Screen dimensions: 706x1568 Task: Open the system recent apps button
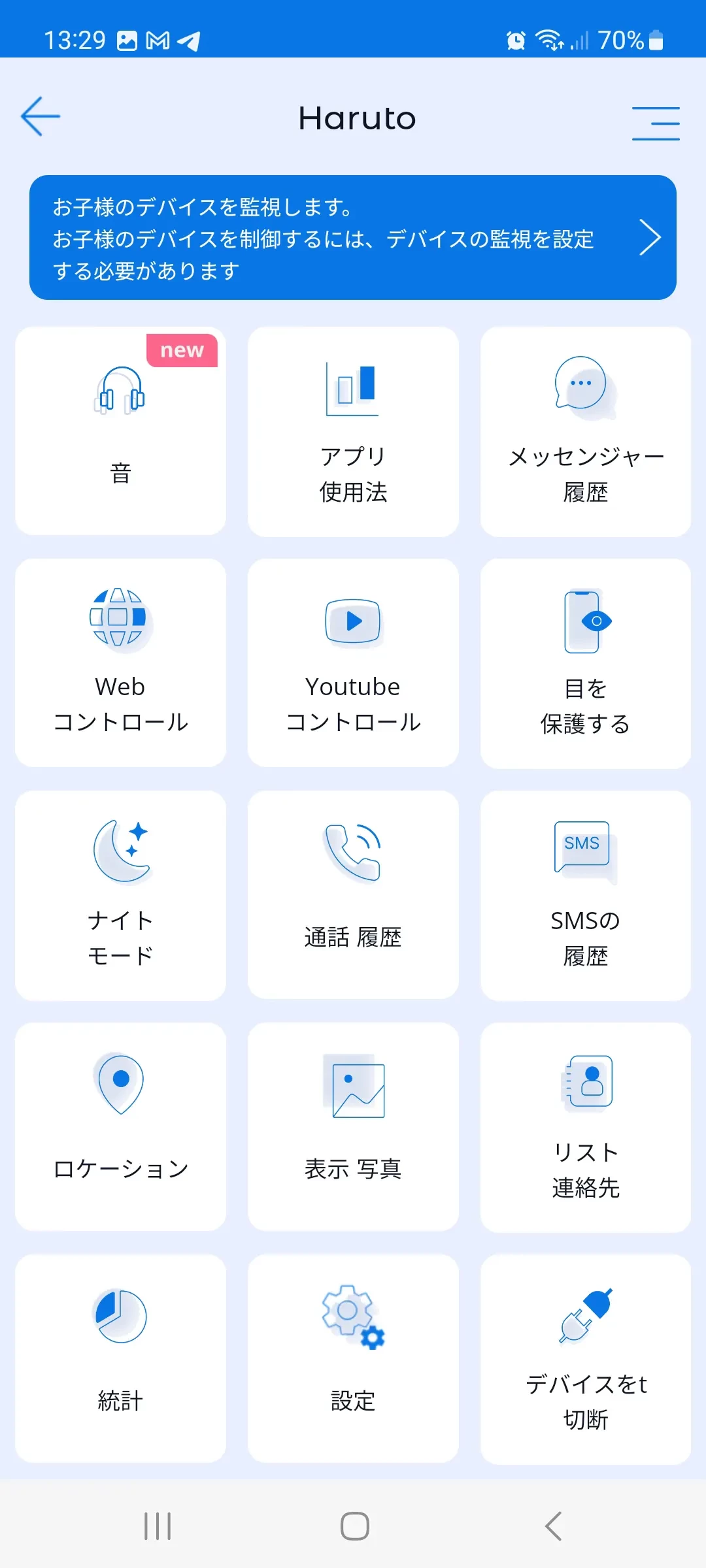[x=158, y=1526]
